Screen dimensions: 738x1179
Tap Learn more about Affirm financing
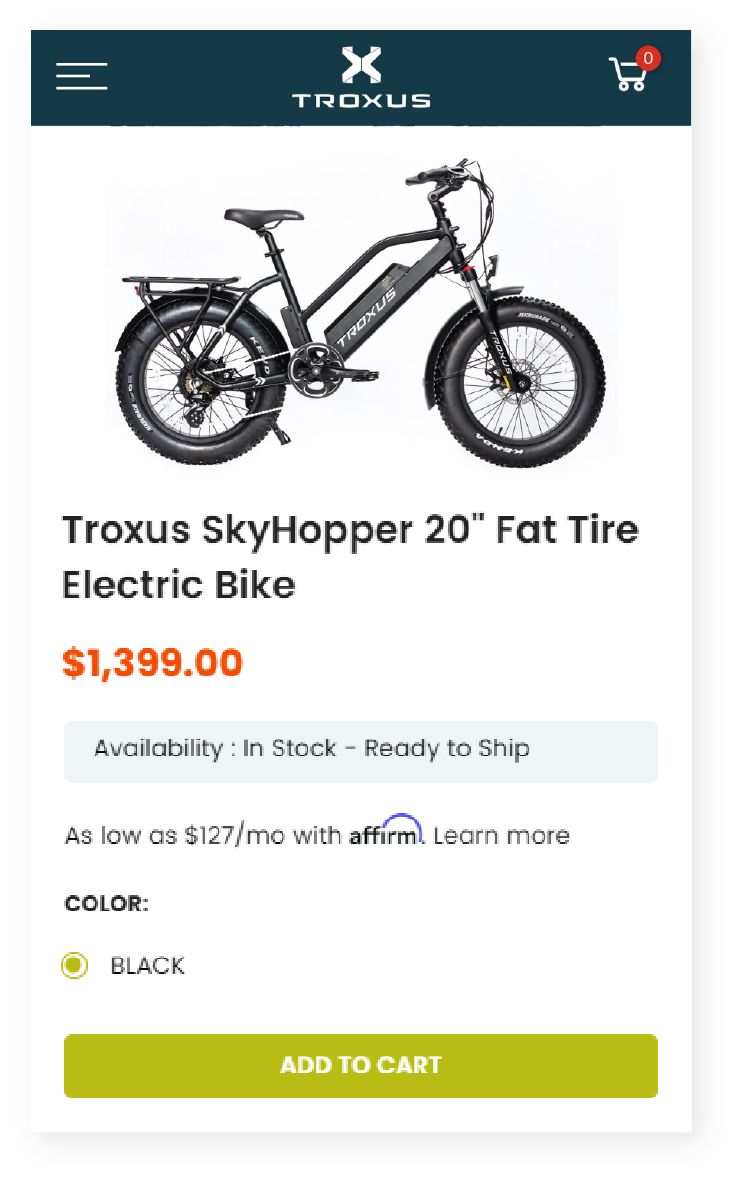click(502, 835)
